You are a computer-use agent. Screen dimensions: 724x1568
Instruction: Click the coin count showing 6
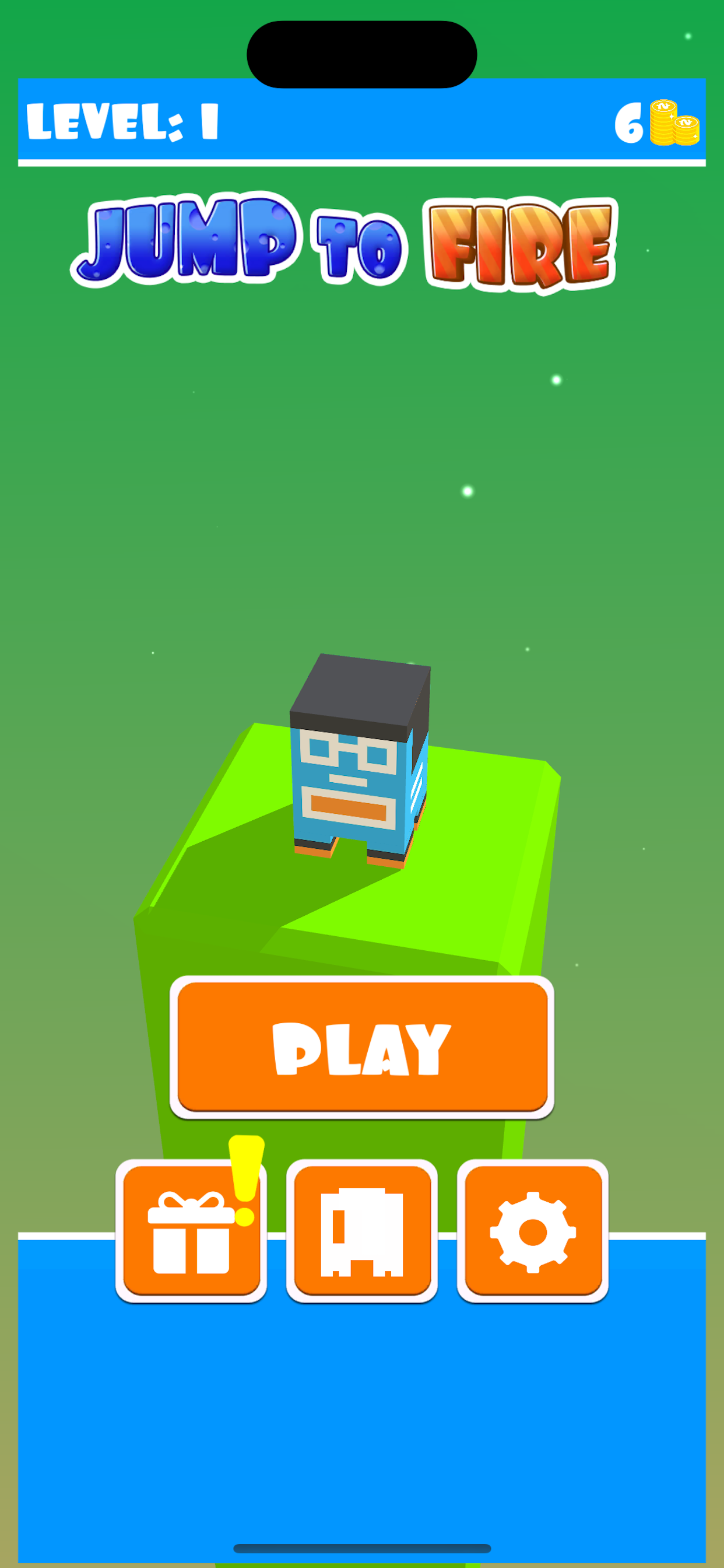pos(630,122)
